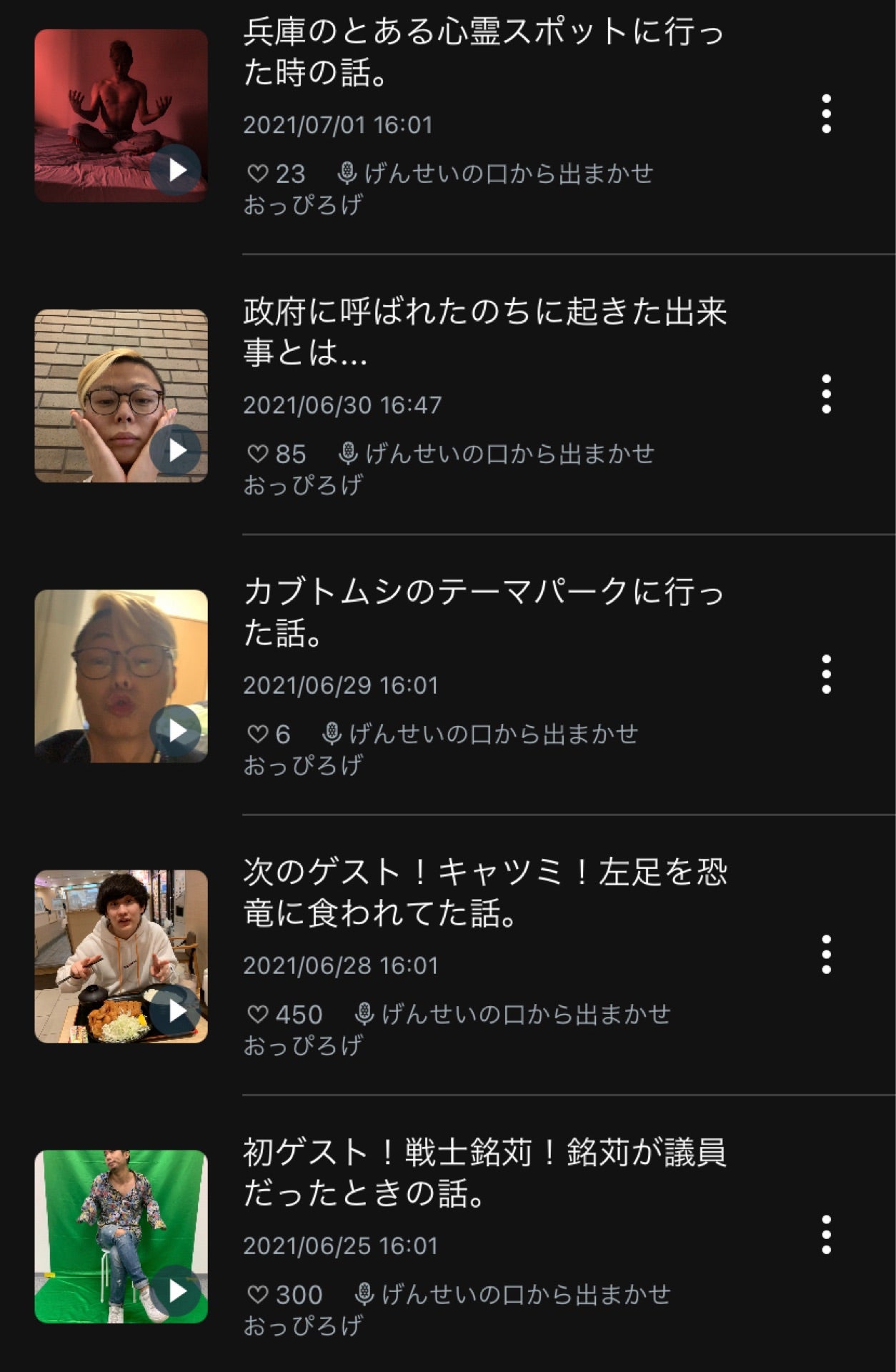
Task: Open options menu for the カブトムシ episode
Action: [x=827, y=674]
